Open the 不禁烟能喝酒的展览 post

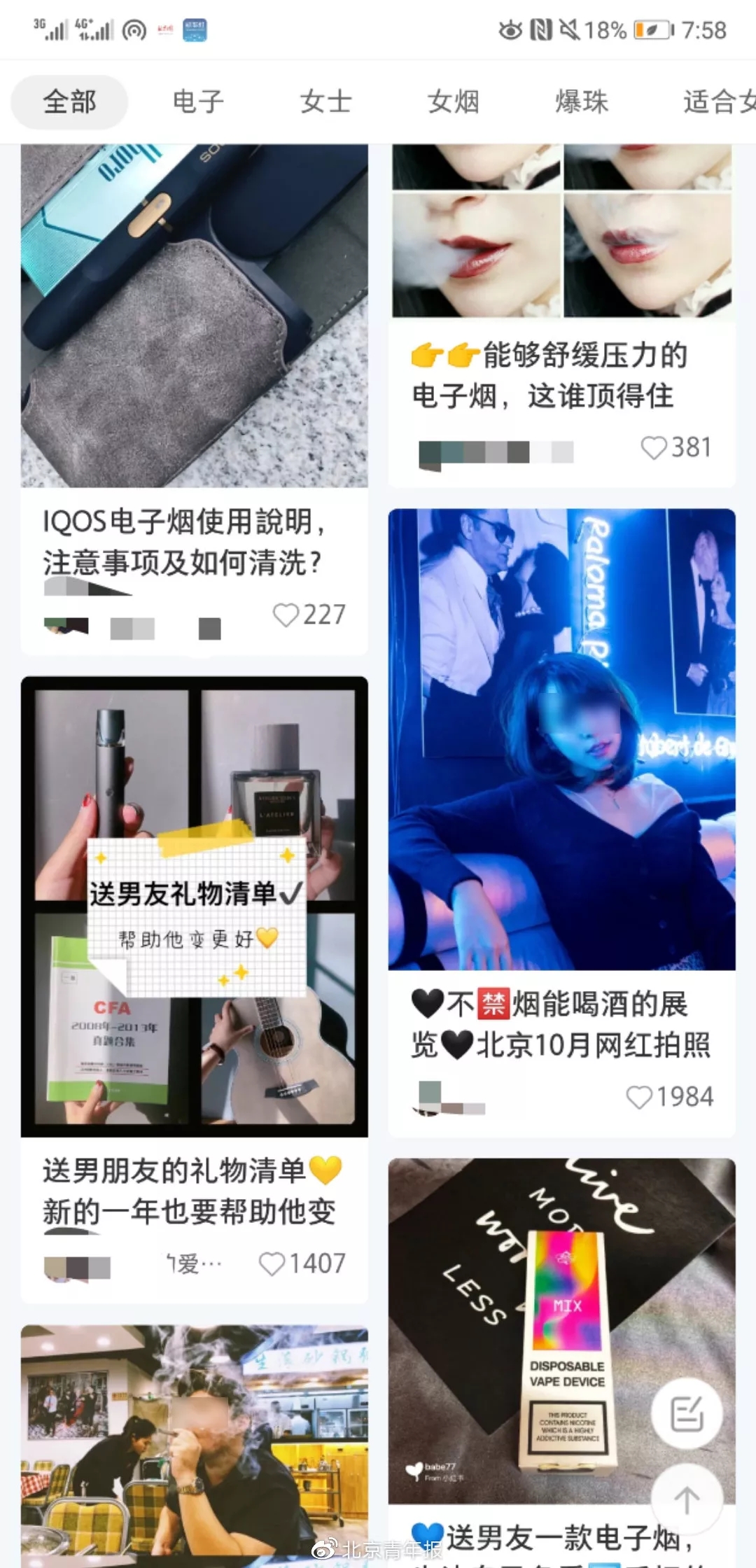(x=561, y=738)
